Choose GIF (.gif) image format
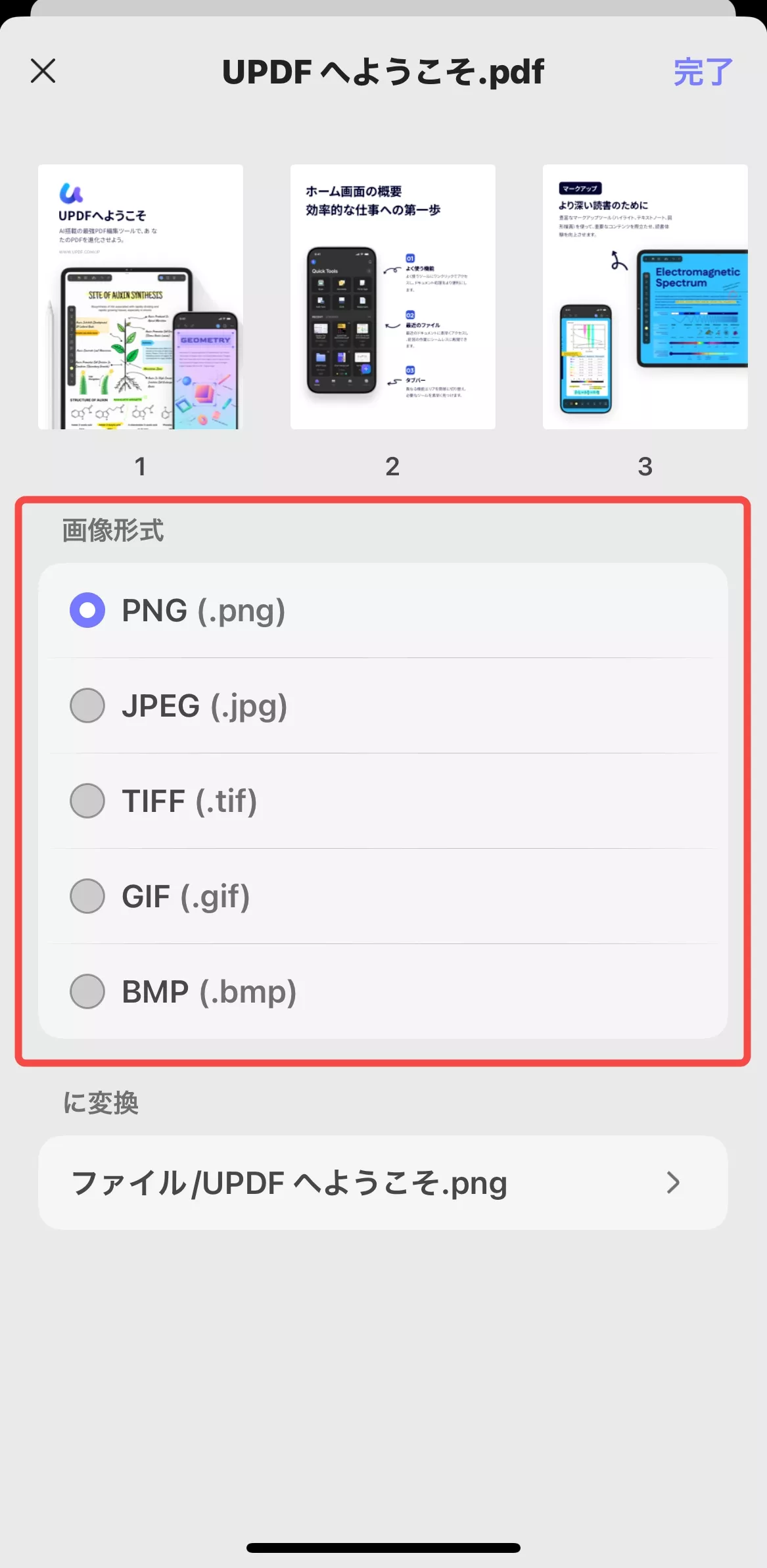The width and height of the screenshot is (767, 1568). click(x=88, y=896)
